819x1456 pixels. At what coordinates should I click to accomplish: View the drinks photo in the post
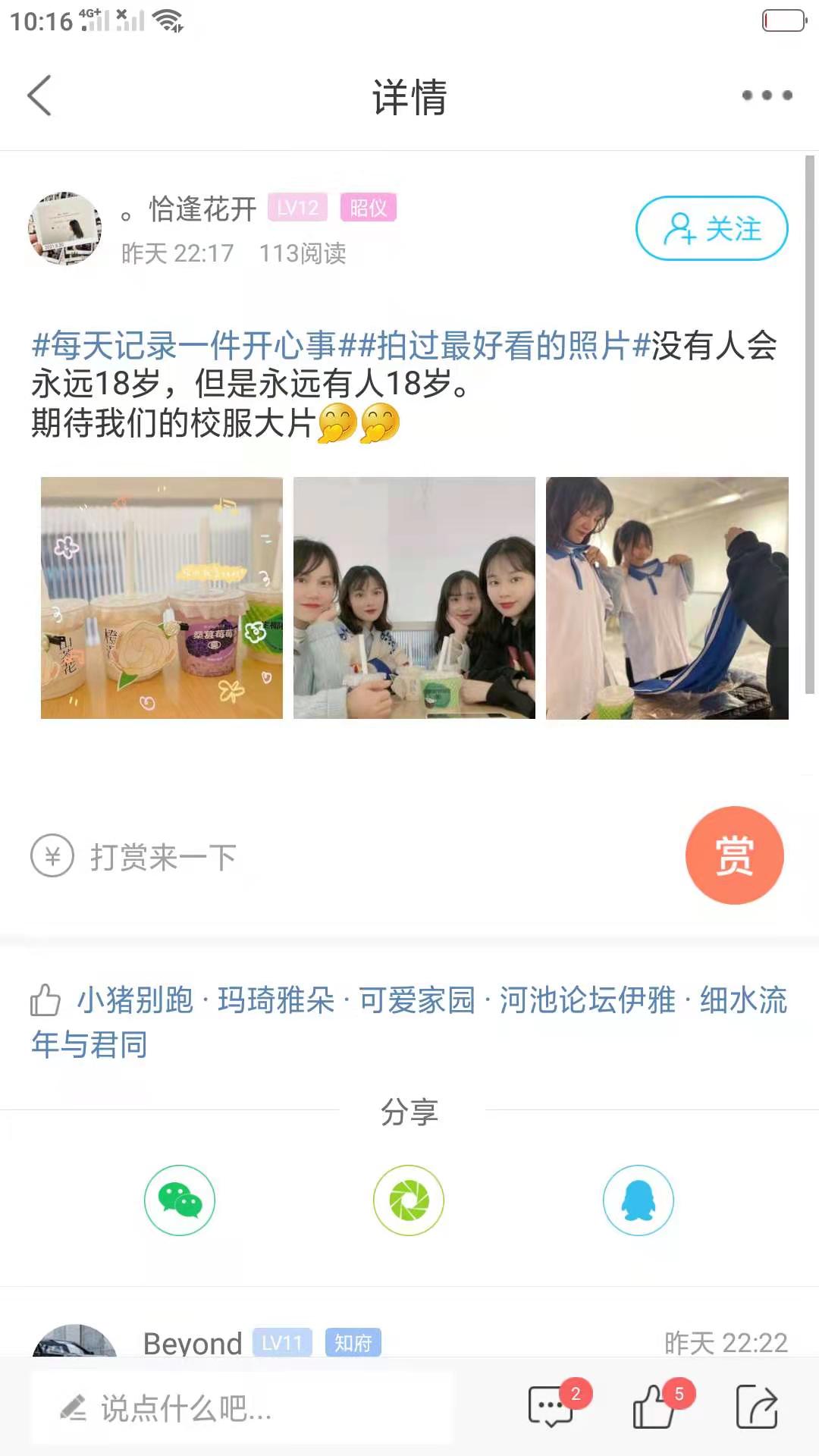pos(162,598)
